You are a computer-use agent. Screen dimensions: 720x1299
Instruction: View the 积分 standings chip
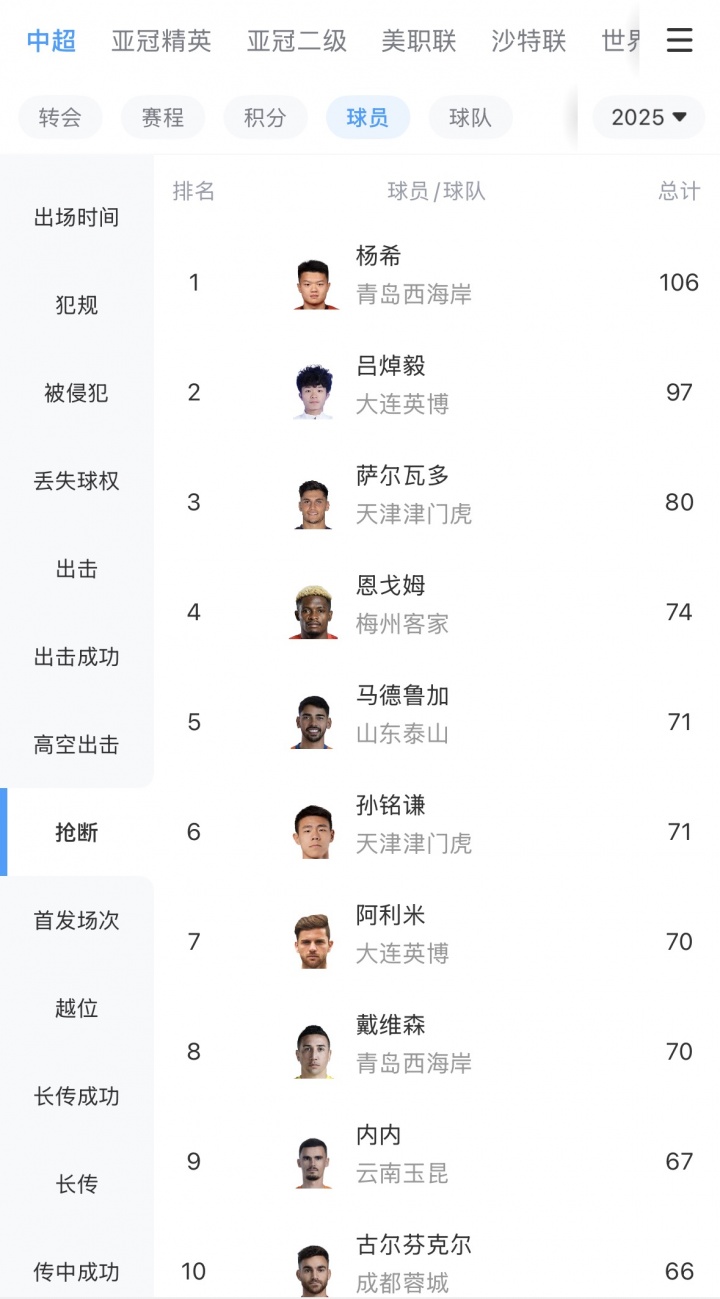pyautogui.click(x=265, y=118)
